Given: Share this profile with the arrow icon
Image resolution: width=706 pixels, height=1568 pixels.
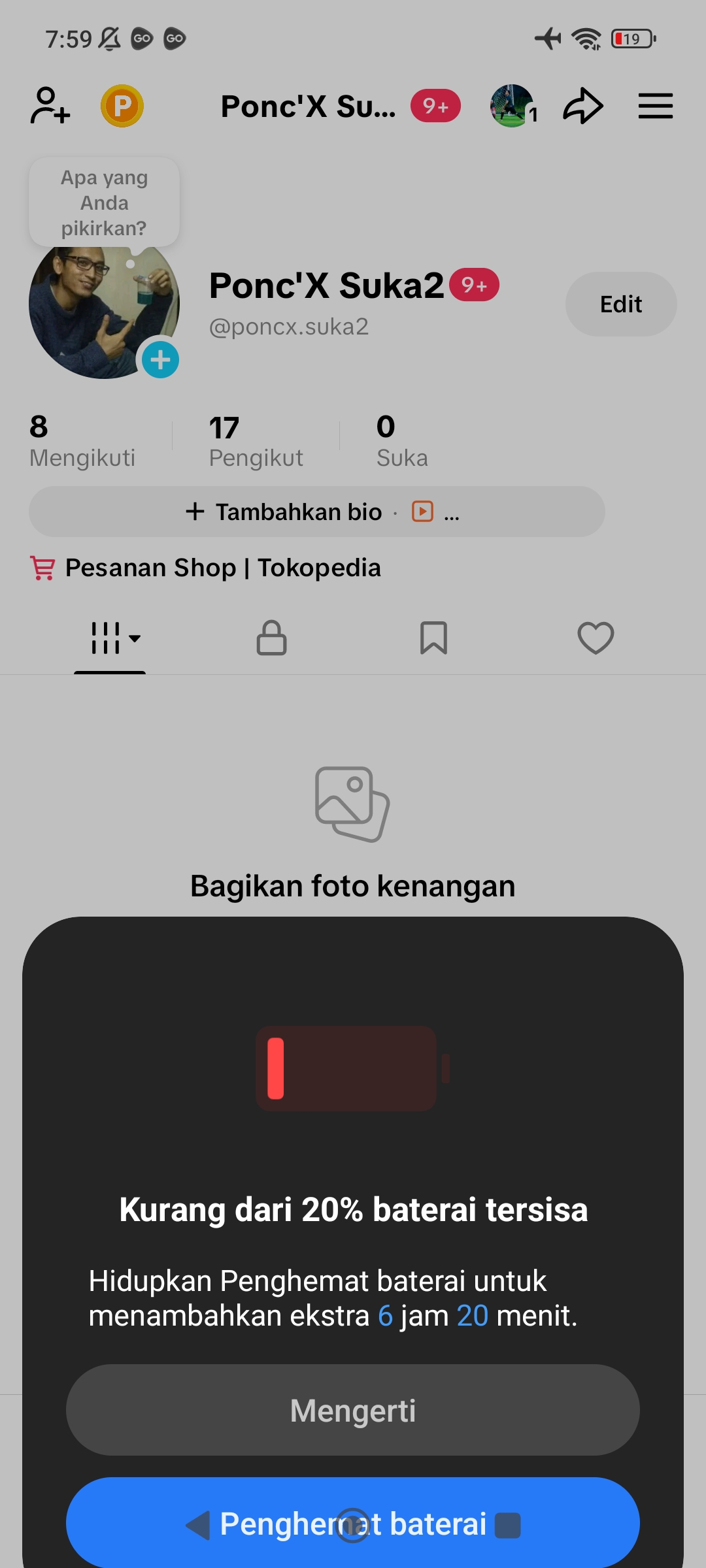Looking at the screenshot, I should tap(582, 106).
